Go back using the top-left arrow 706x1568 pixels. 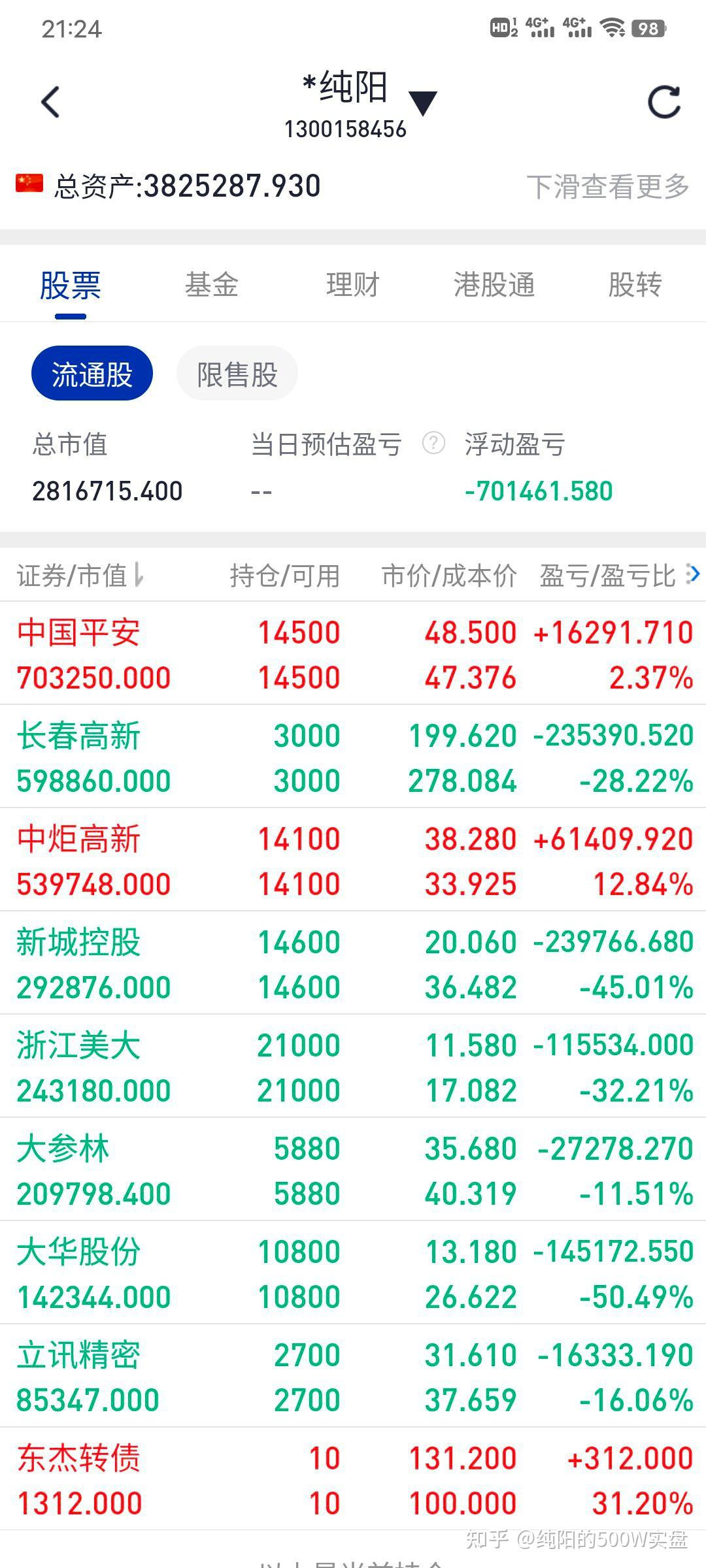click(50, 102)
